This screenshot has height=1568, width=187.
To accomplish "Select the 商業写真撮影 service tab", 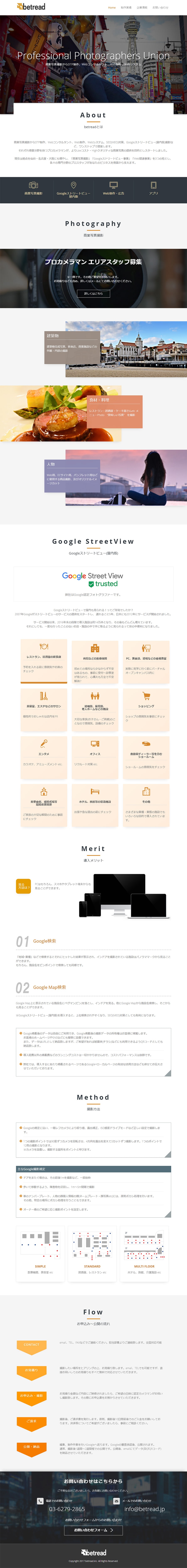I will [33, 189].
